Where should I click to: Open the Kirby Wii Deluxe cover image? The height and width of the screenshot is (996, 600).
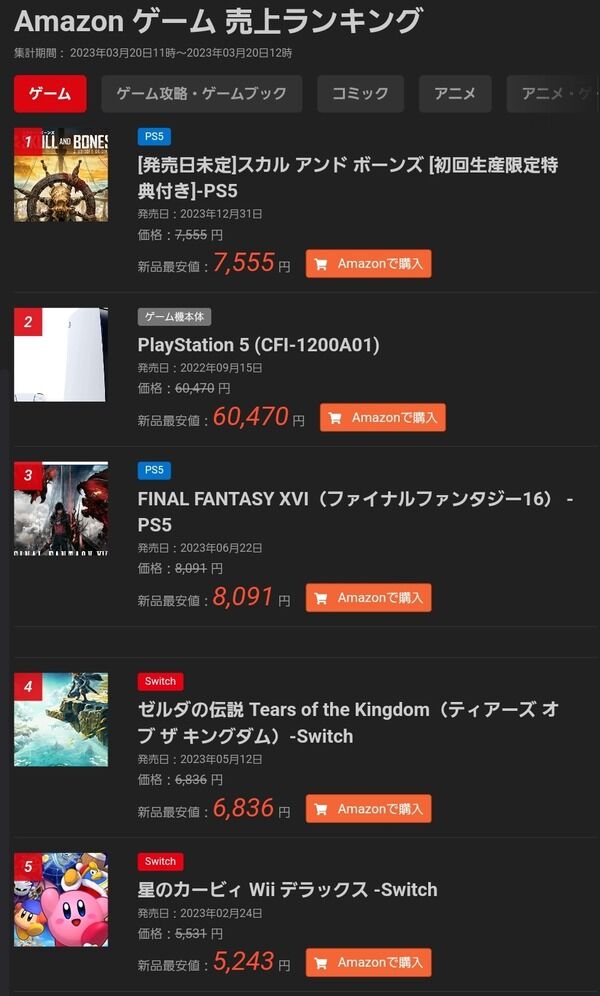click(61, 899)
